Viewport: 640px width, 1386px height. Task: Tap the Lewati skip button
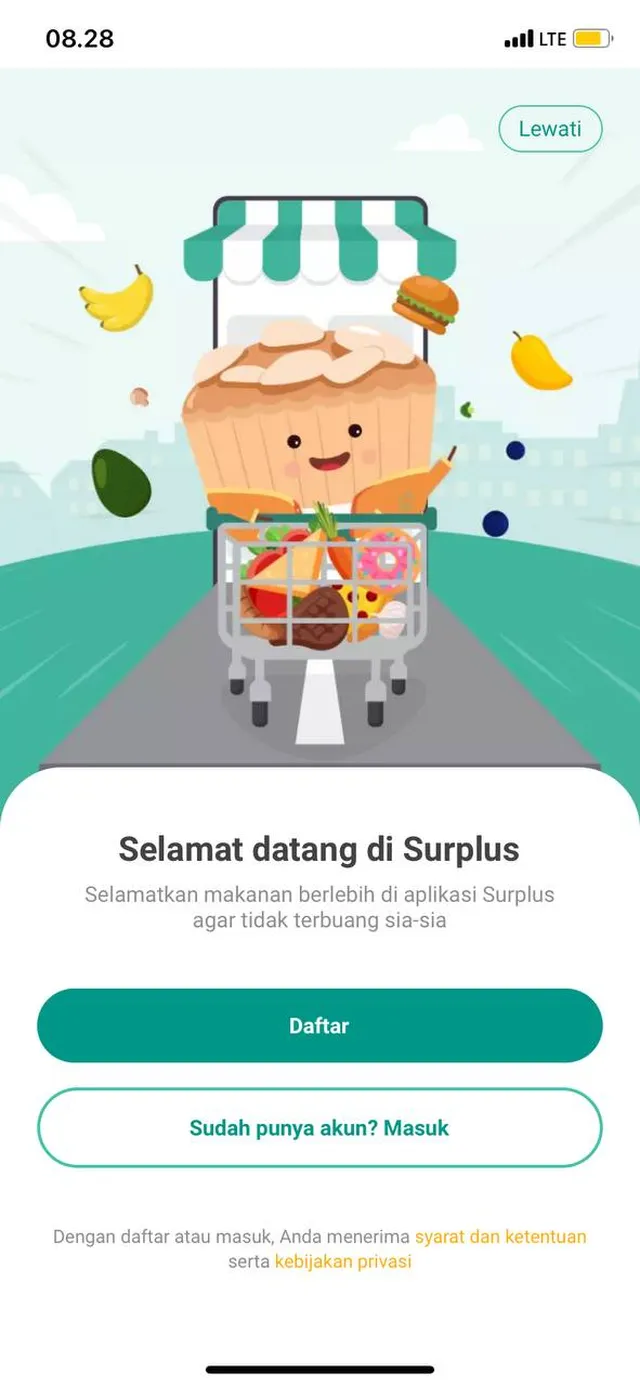(550, 129)
